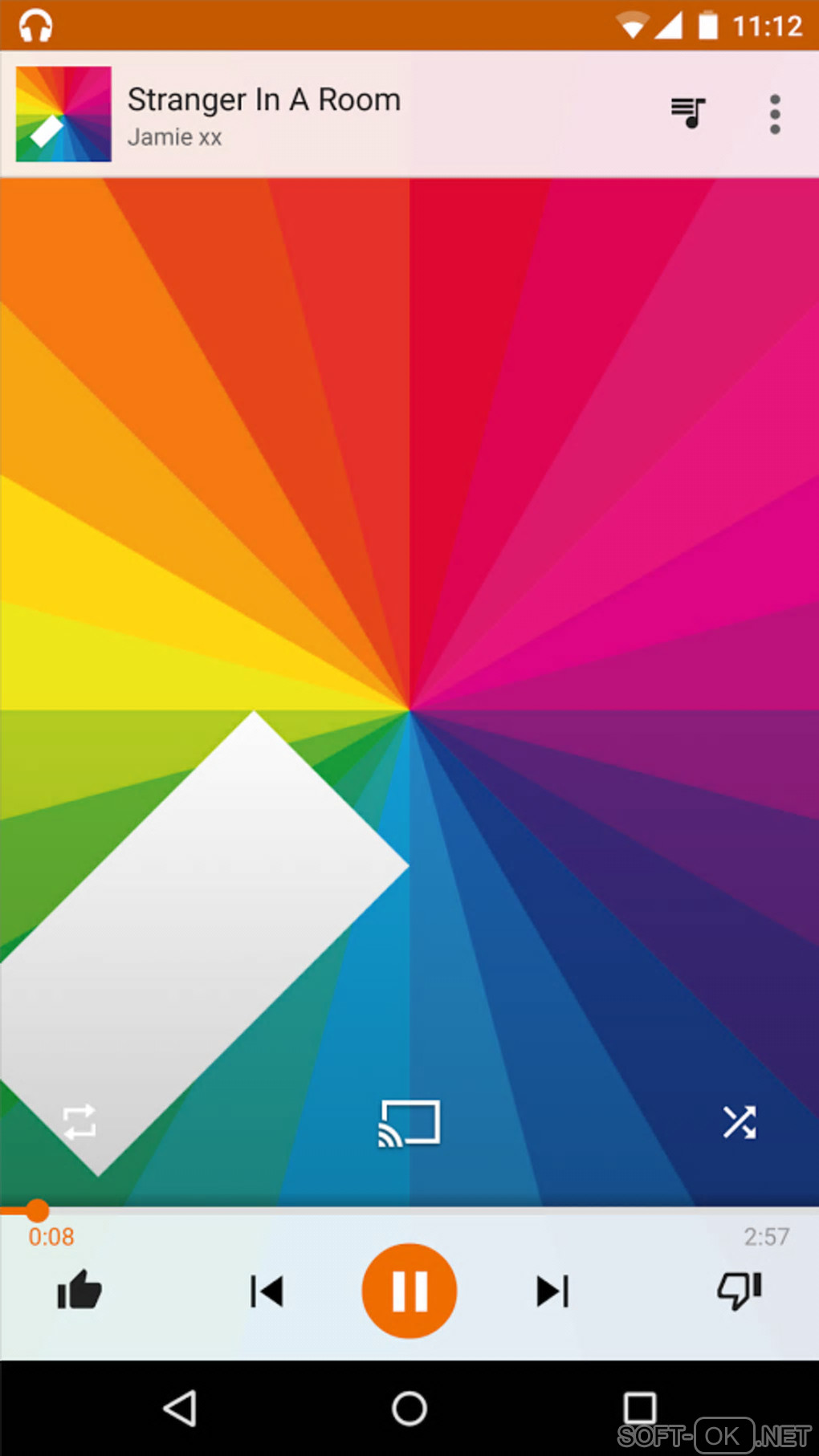Pause the current song
Image resolution: width=819 pixels, height=1456 pixels.
409,1291
